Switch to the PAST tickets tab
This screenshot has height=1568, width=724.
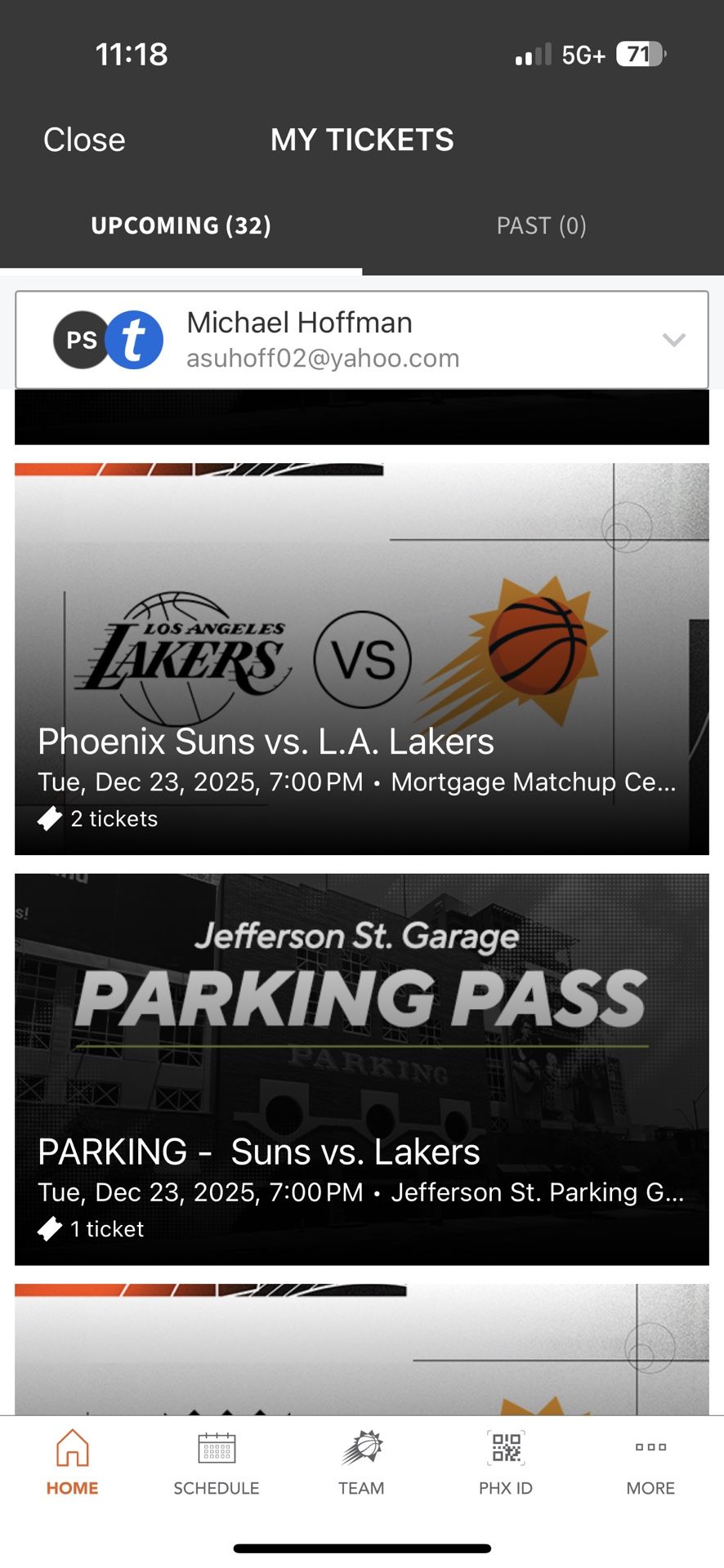click(541, 225)
